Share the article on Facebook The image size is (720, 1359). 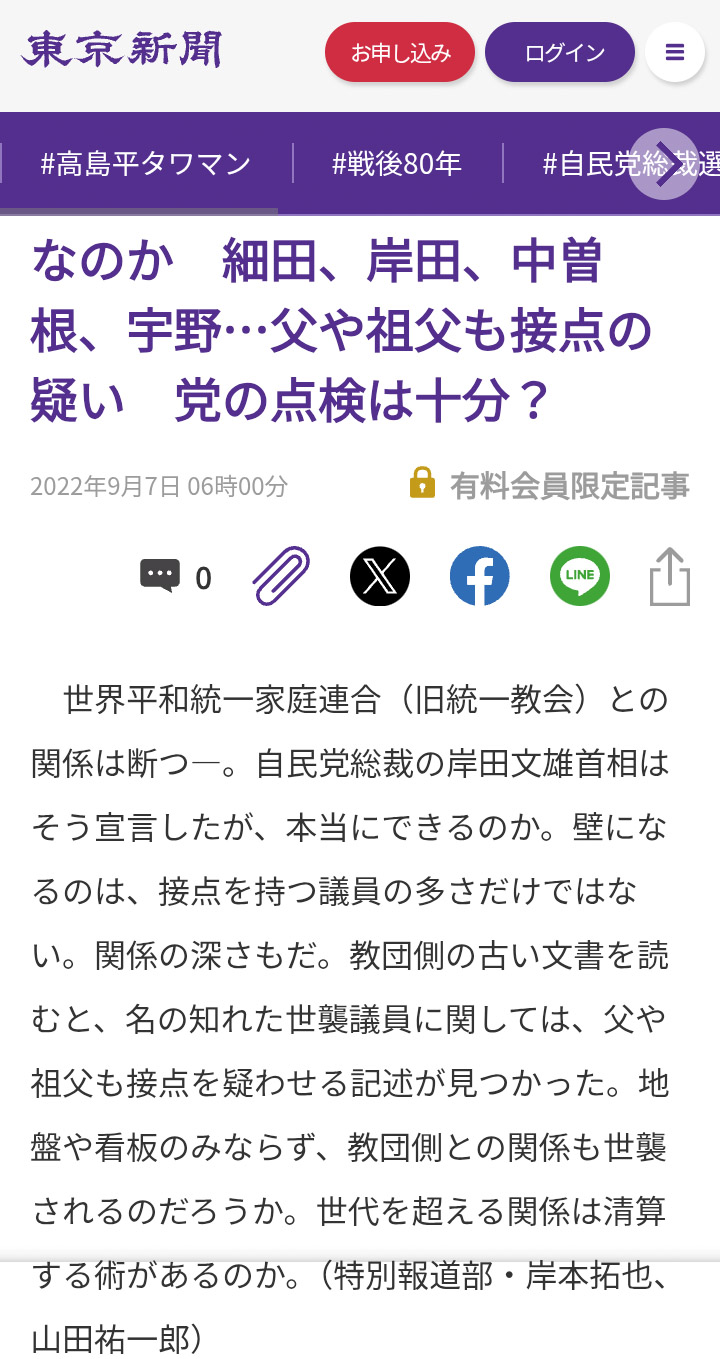tap(480, 576)
